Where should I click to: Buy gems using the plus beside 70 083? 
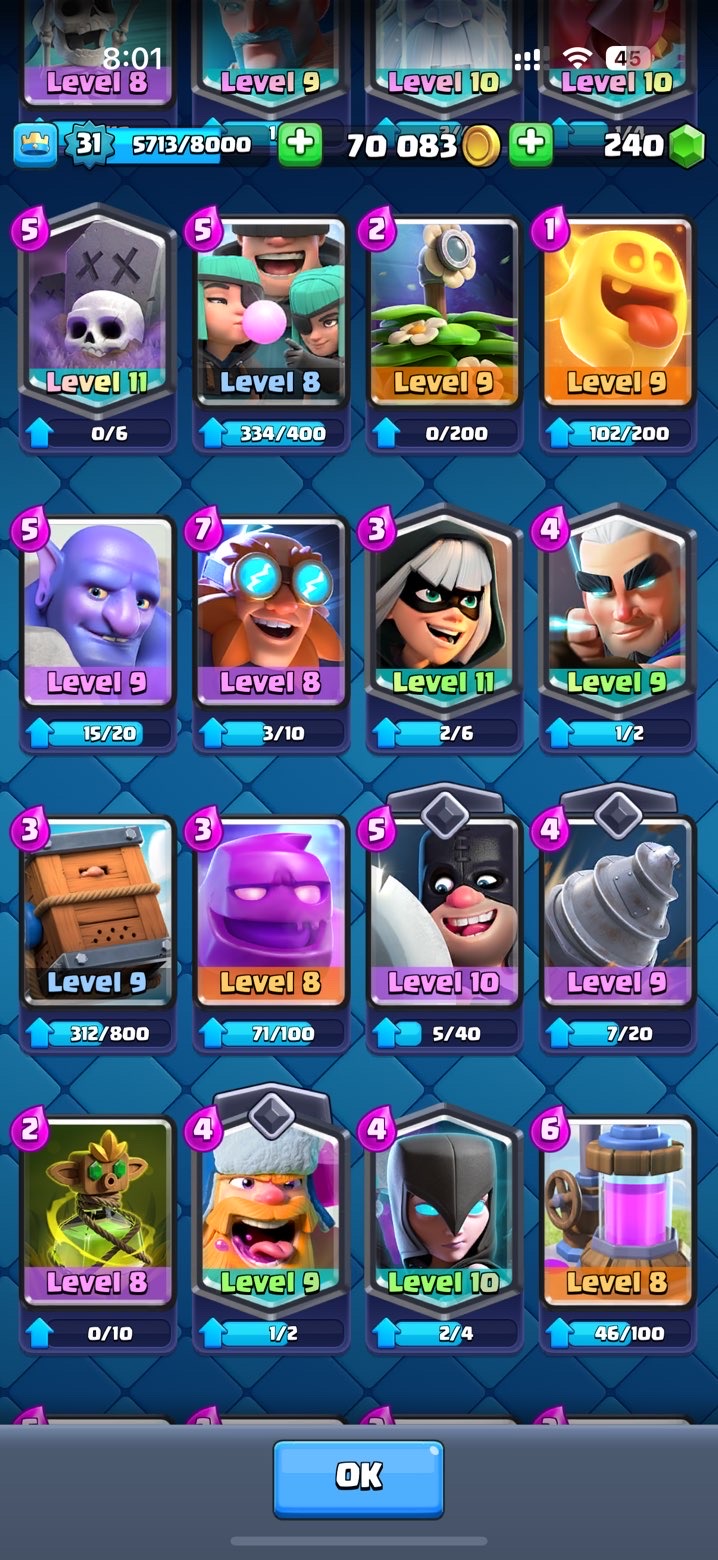(531, 145)
